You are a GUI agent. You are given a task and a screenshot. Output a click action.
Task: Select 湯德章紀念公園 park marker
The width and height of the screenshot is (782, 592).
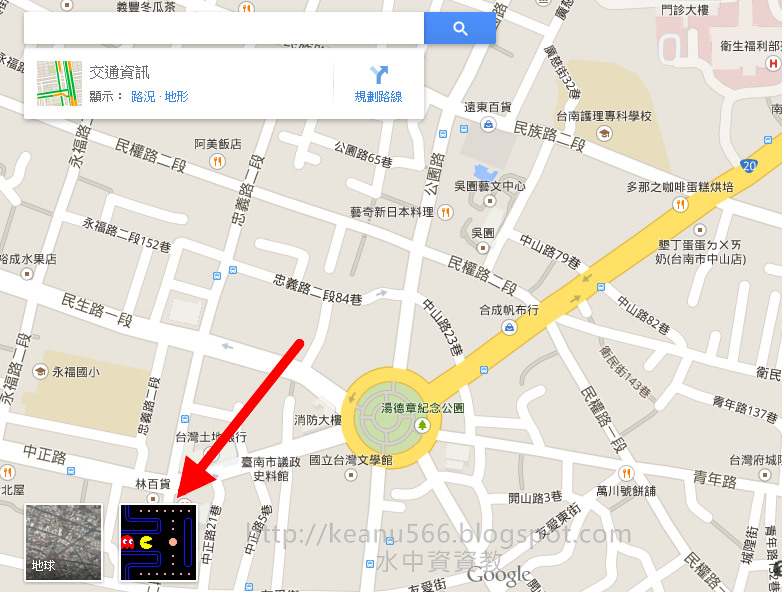[x=422, y=425]
